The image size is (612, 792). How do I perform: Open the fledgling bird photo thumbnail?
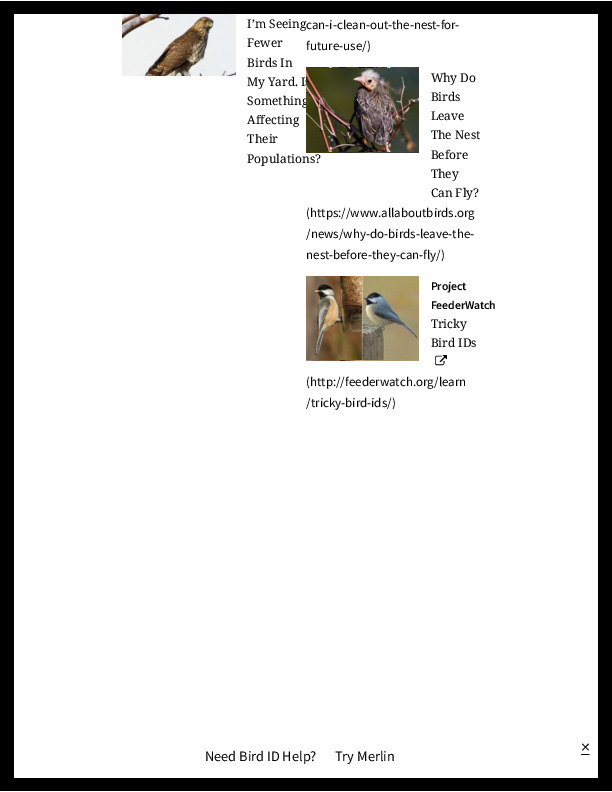[362, 110]
